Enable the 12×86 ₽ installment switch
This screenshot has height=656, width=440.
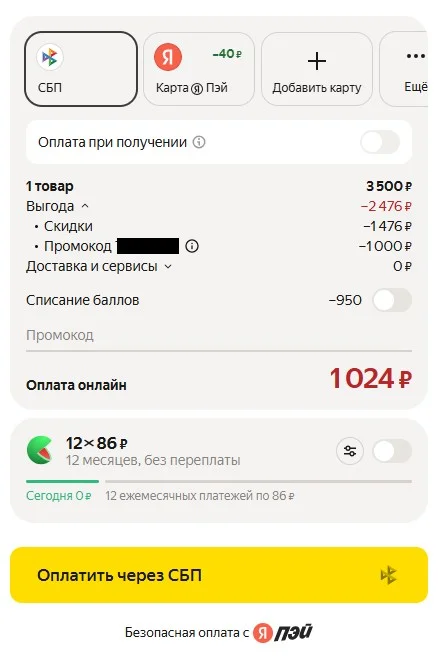392,451
